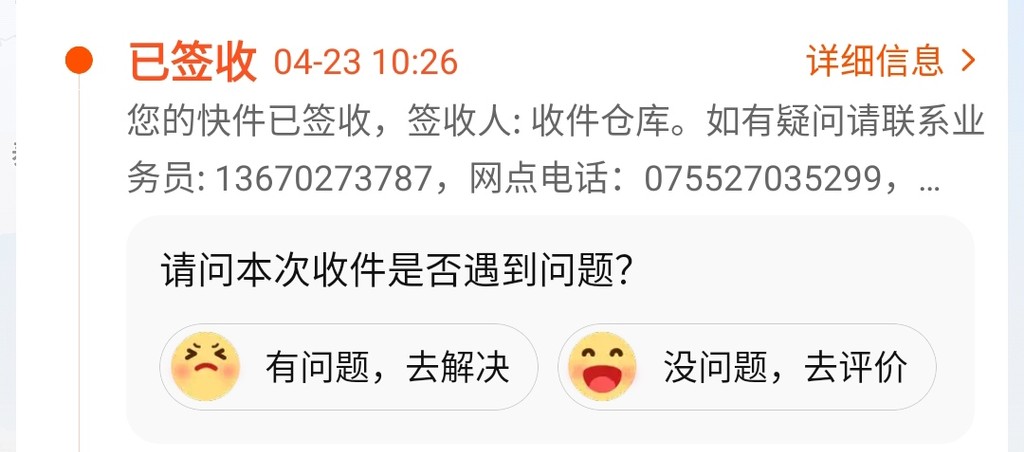Image resolution: width=1024 pixels, height=452 pixels.
Task: Open 详细信息 for the signed package
Action: 890,62
